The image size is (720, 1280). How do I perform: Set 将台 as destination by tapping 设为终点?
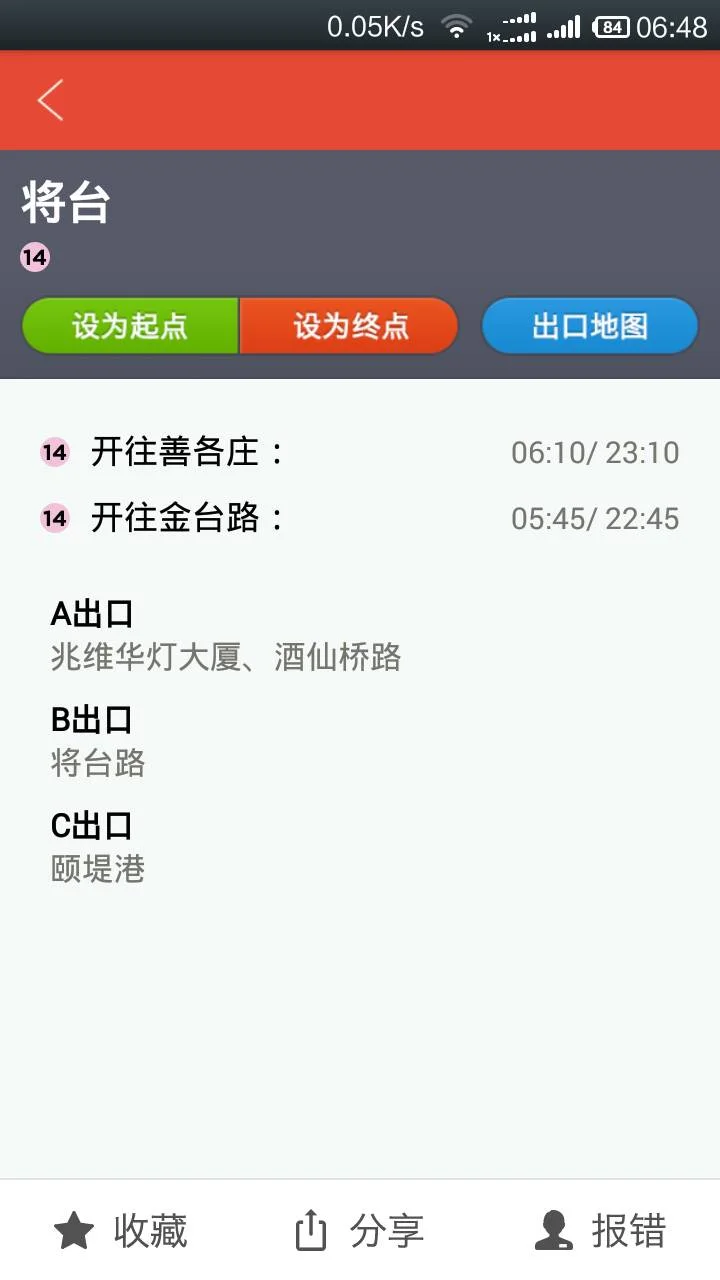tap(348, 325)
